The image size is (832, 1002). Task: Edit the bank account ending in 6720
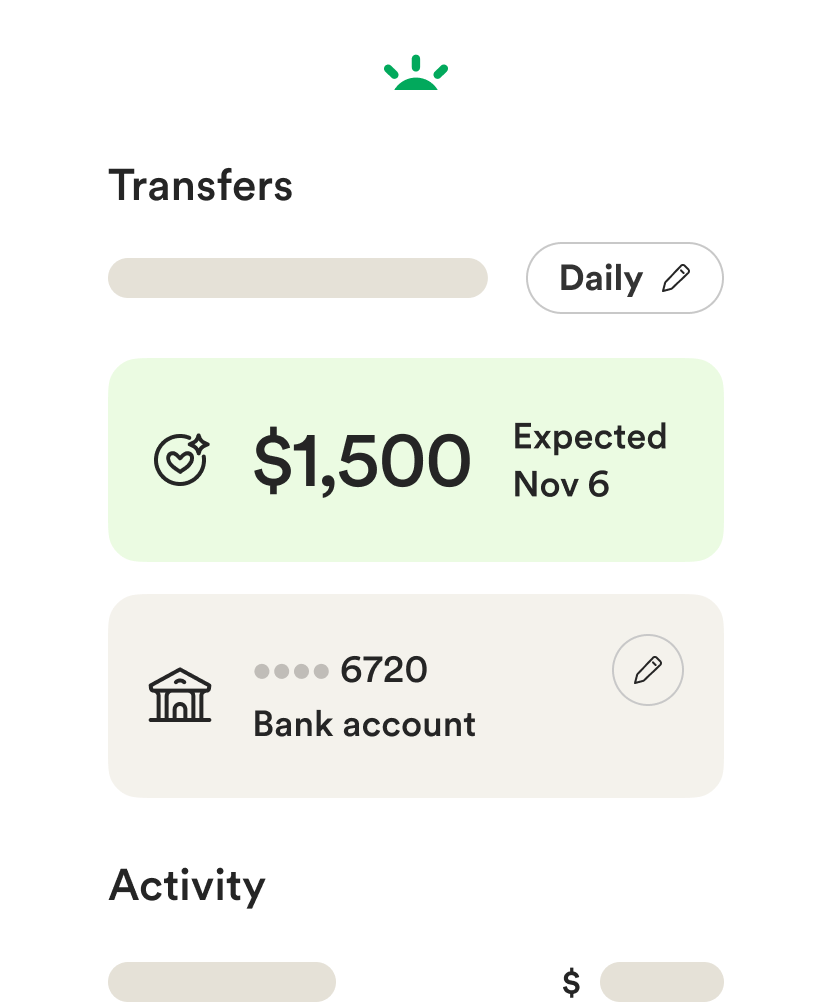click(648, 670)
